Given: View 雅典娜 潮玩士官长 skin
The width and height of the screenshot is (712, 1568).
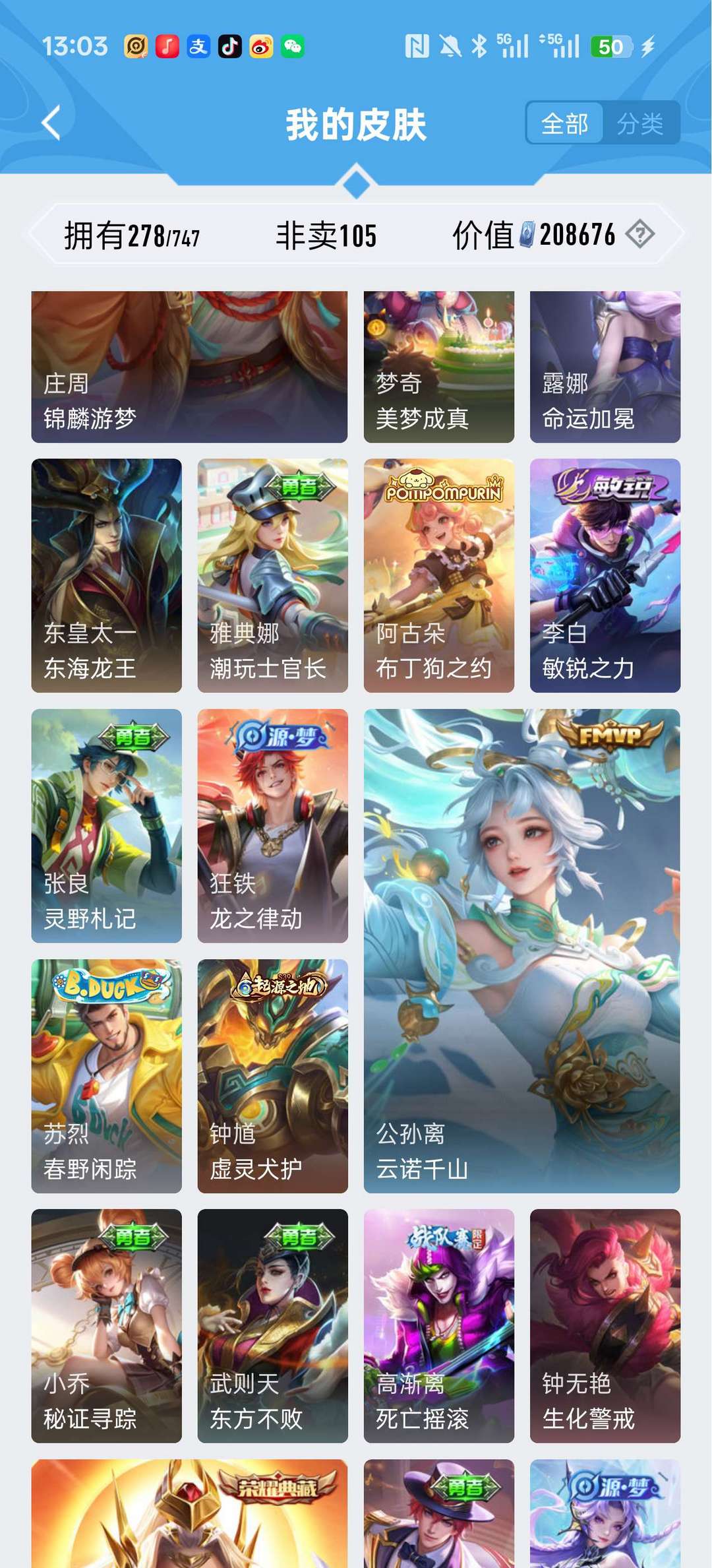Looking at the screenshot, I should [272, 575].
